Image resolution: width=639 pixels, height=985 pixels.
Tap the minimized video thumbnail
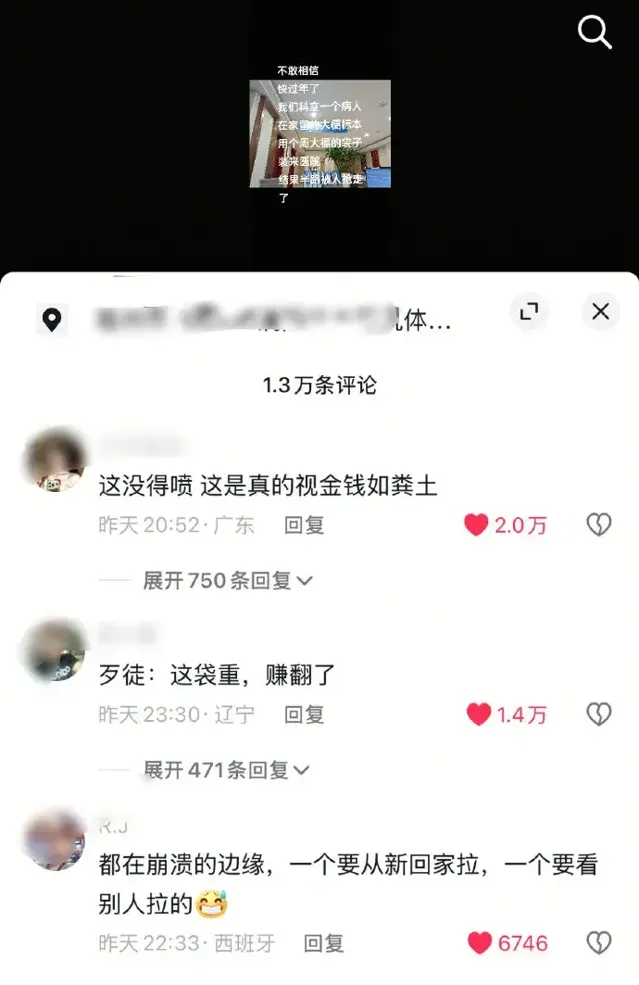click(320, 134)
